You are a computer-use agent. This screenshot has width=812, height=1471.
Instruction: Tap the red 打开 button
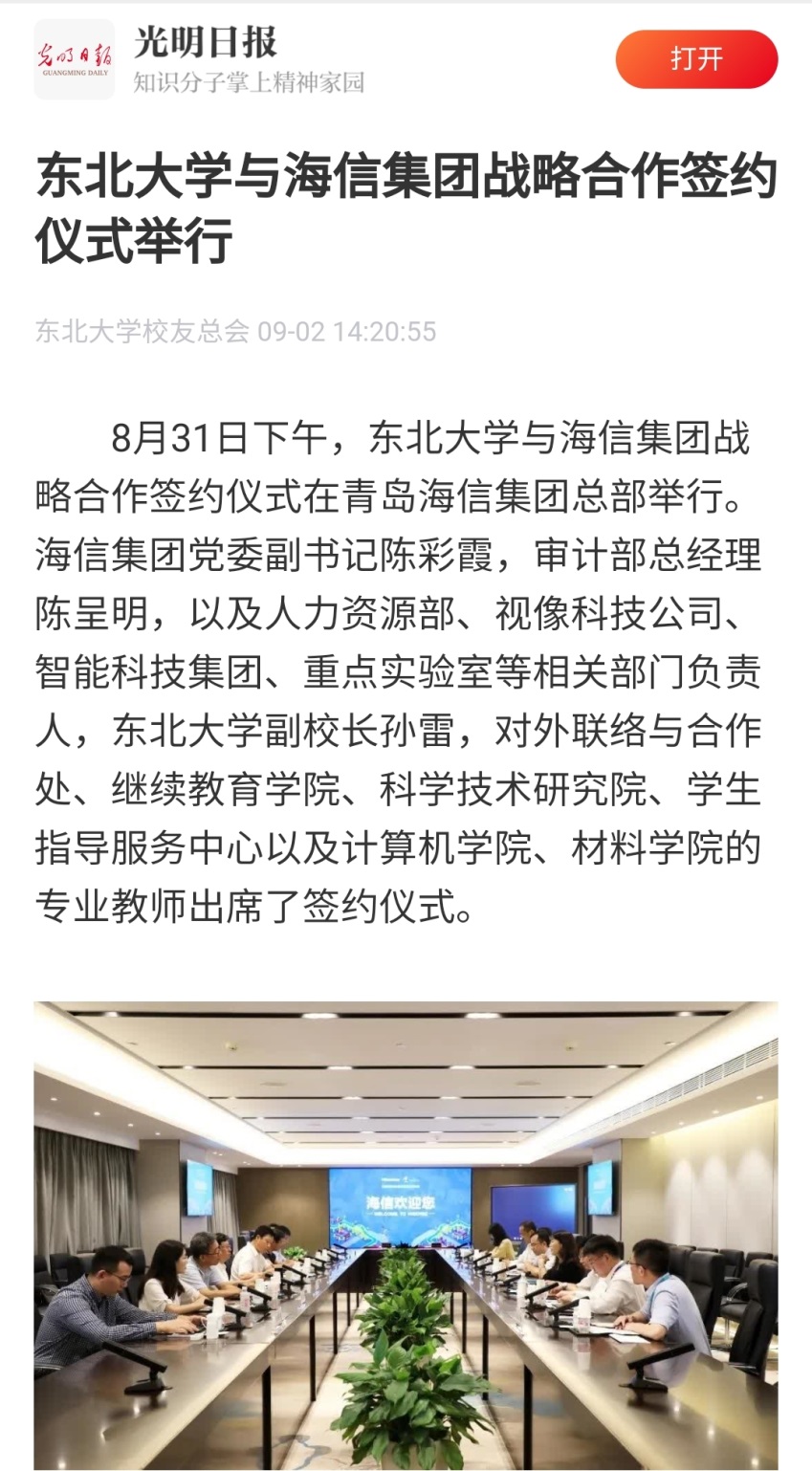696,59
